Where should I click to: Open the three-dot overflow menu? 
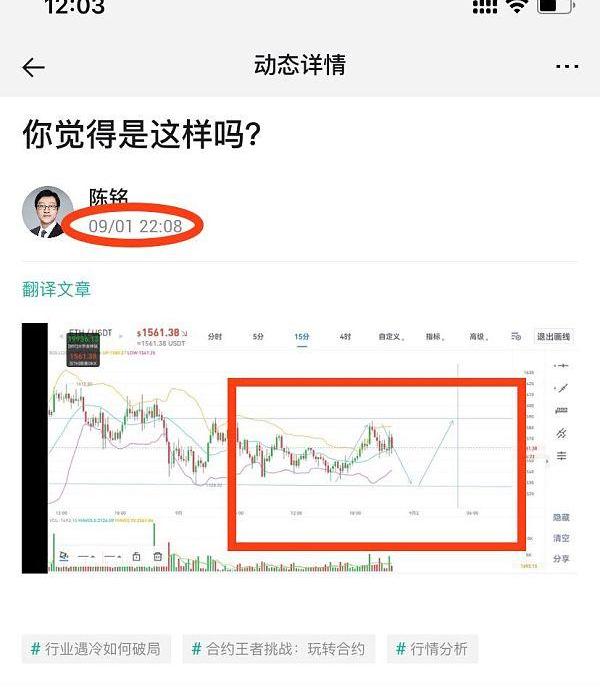tap(567, 67)
